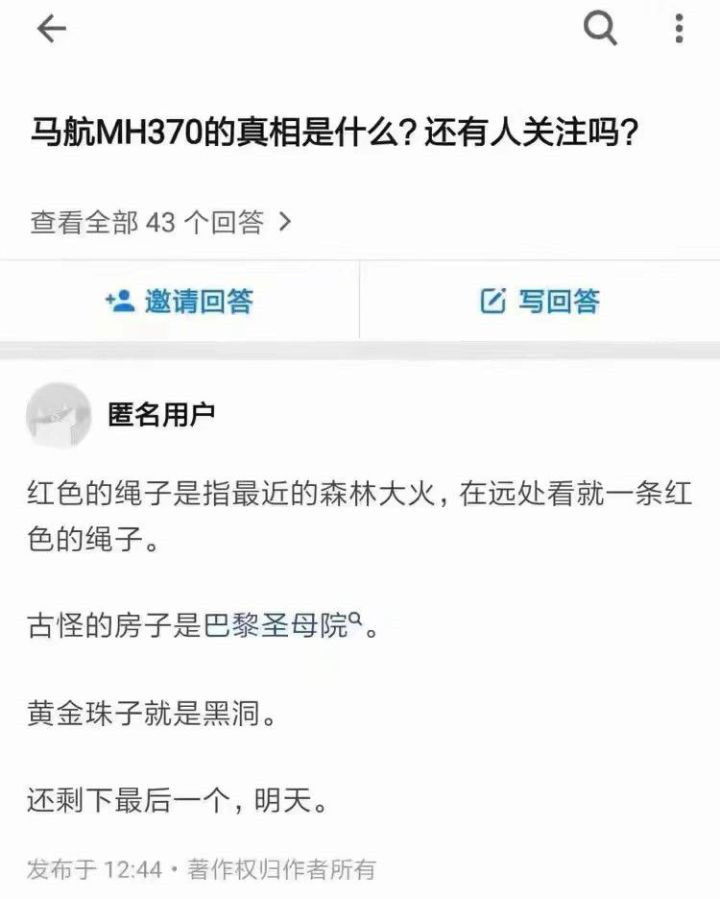This screenshot has width=720, height=899.
Task: Tap 写回答 to write an answer
Action: pyautogui.click(x=540, y=301)
